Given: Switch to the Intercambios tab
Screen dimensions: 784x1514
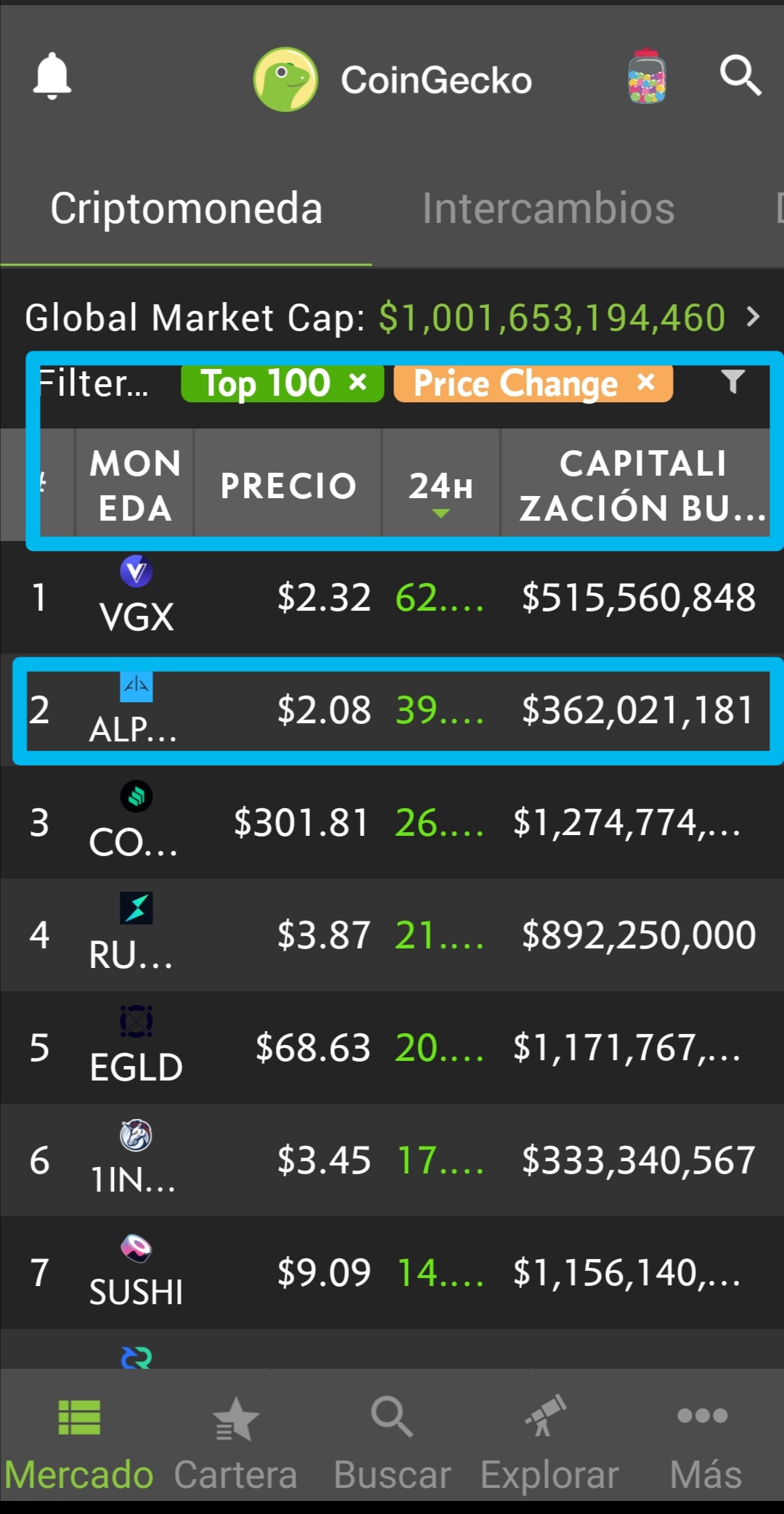Looking at the screenshot, I should pos(549,208).
